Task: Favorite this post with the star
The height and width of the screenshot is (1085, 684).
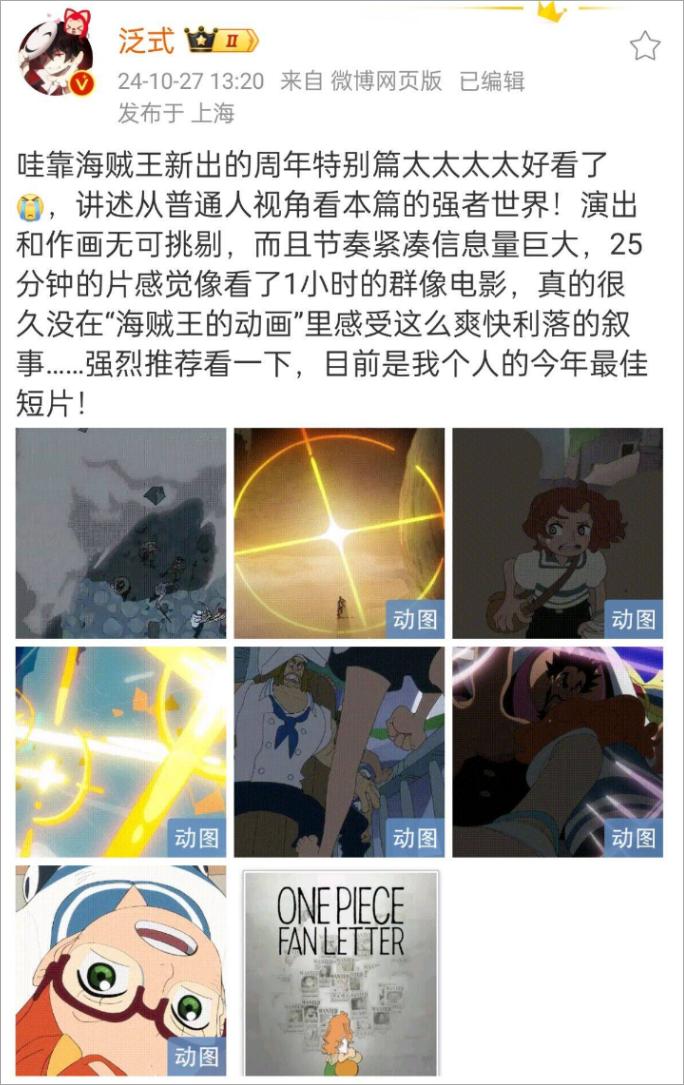Action: click(645, 46)
